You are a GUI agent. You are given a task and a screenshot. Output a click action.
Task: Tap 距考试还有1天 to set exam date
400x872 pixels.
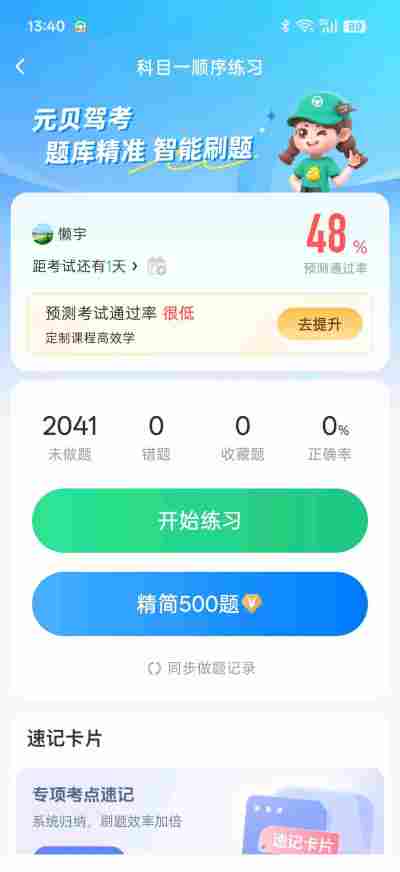(85, 266)
